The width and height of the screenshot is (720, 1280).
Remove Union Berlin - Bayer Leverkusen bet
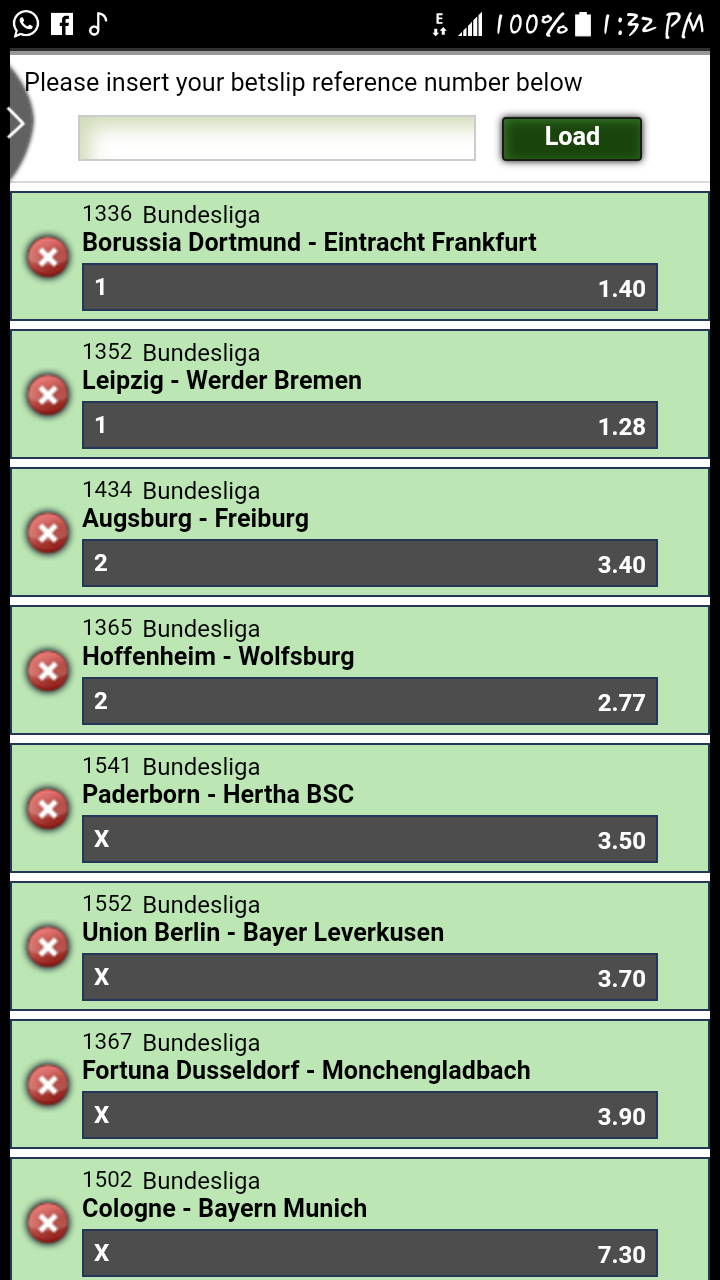tap(47, 947)
